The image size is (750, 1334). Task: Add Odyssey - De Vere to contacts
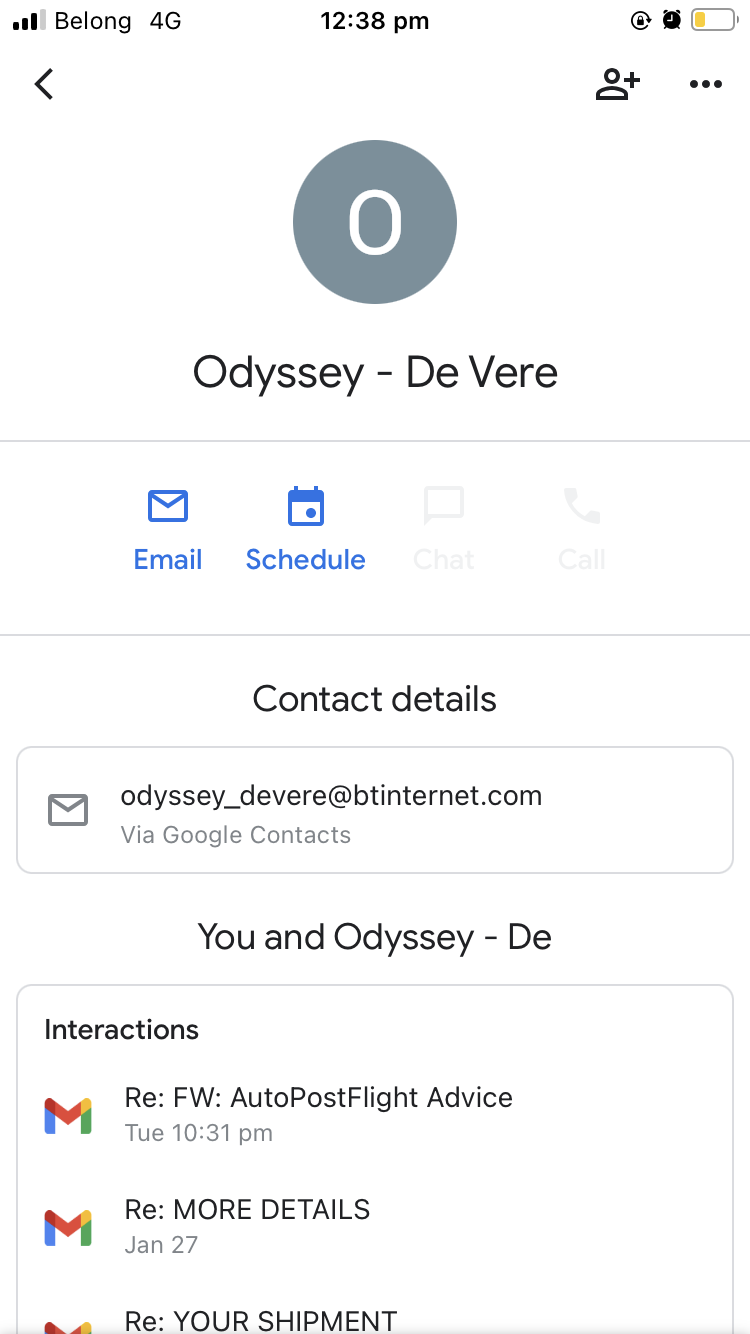[x=617, y=85]
